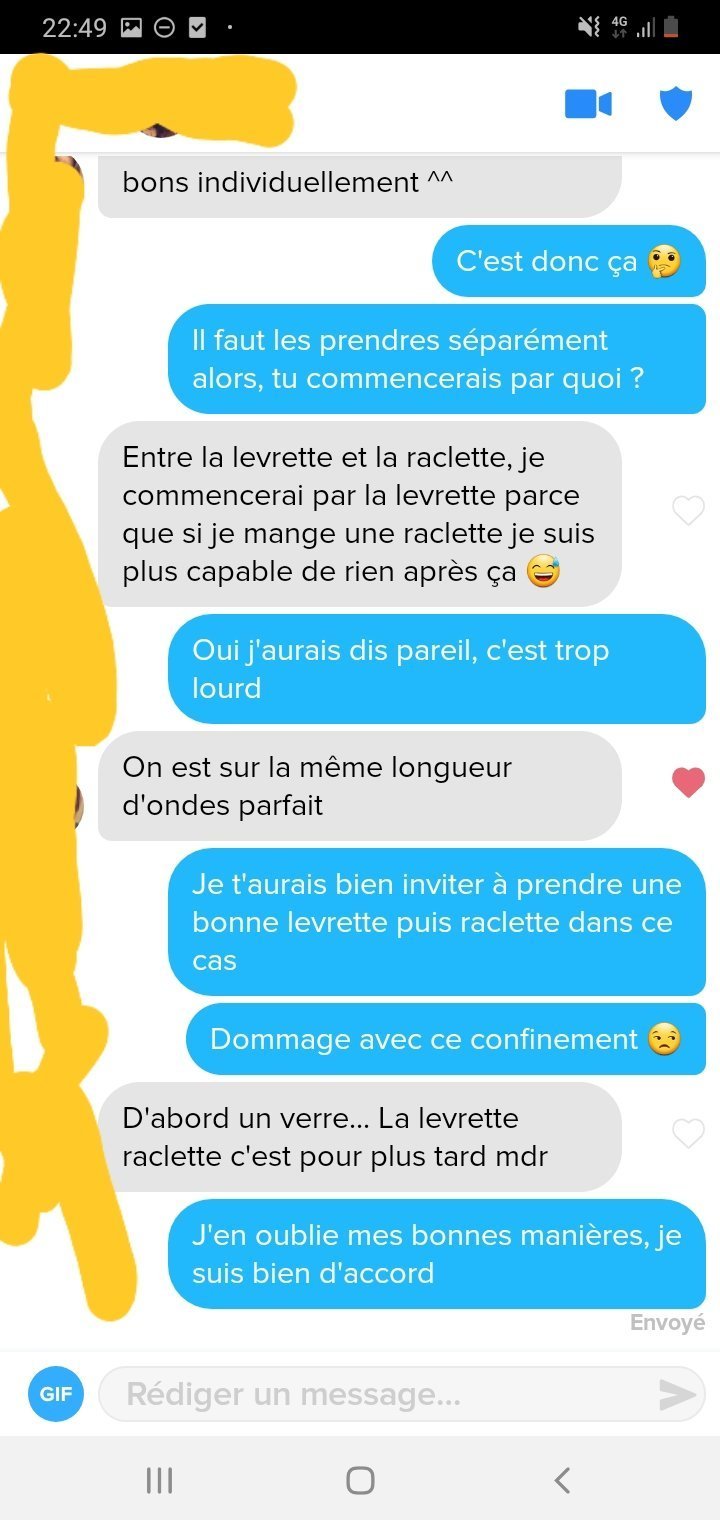Go back with the system back button
The image size is (720, 1520).
(x=562, y=1480)
